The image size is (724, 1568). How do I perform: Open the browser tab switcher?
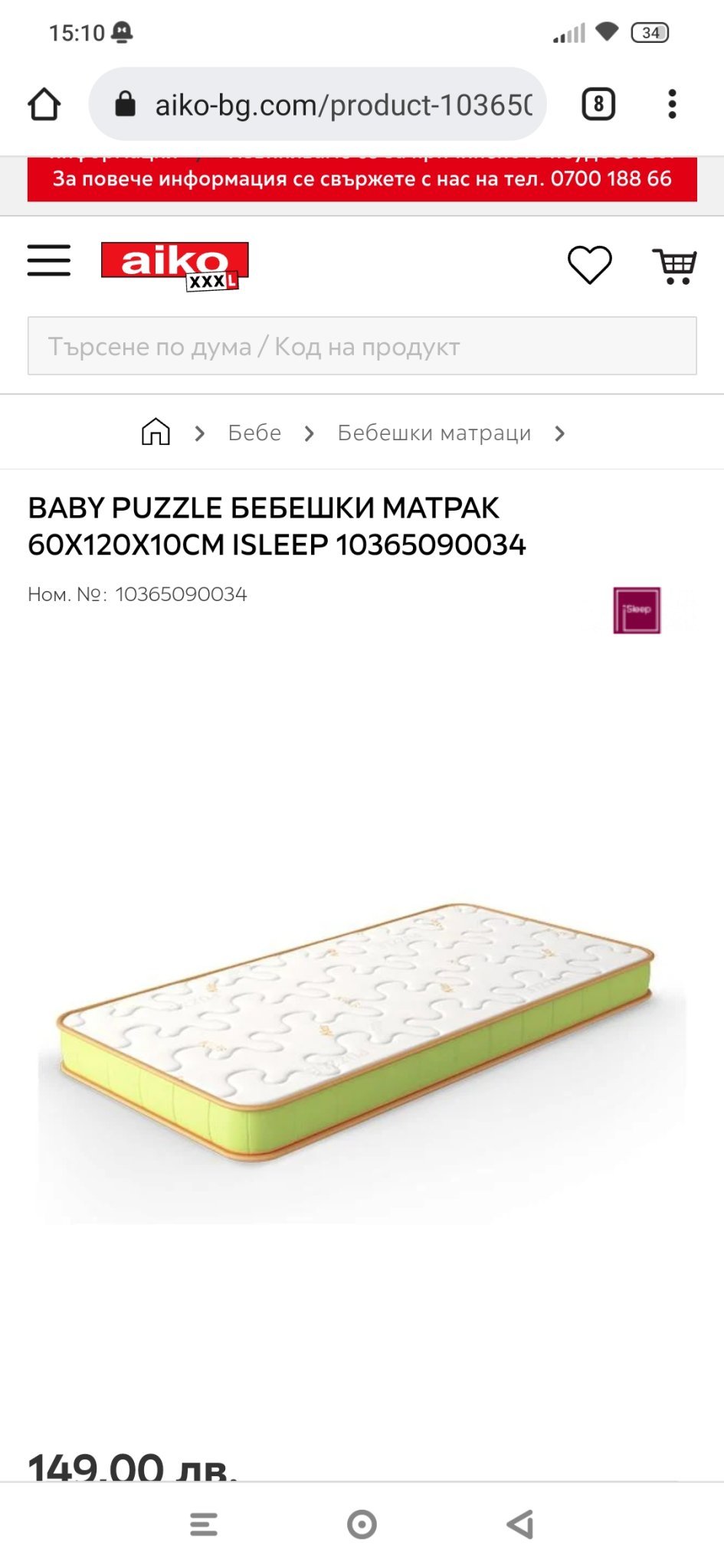(598, 104)
